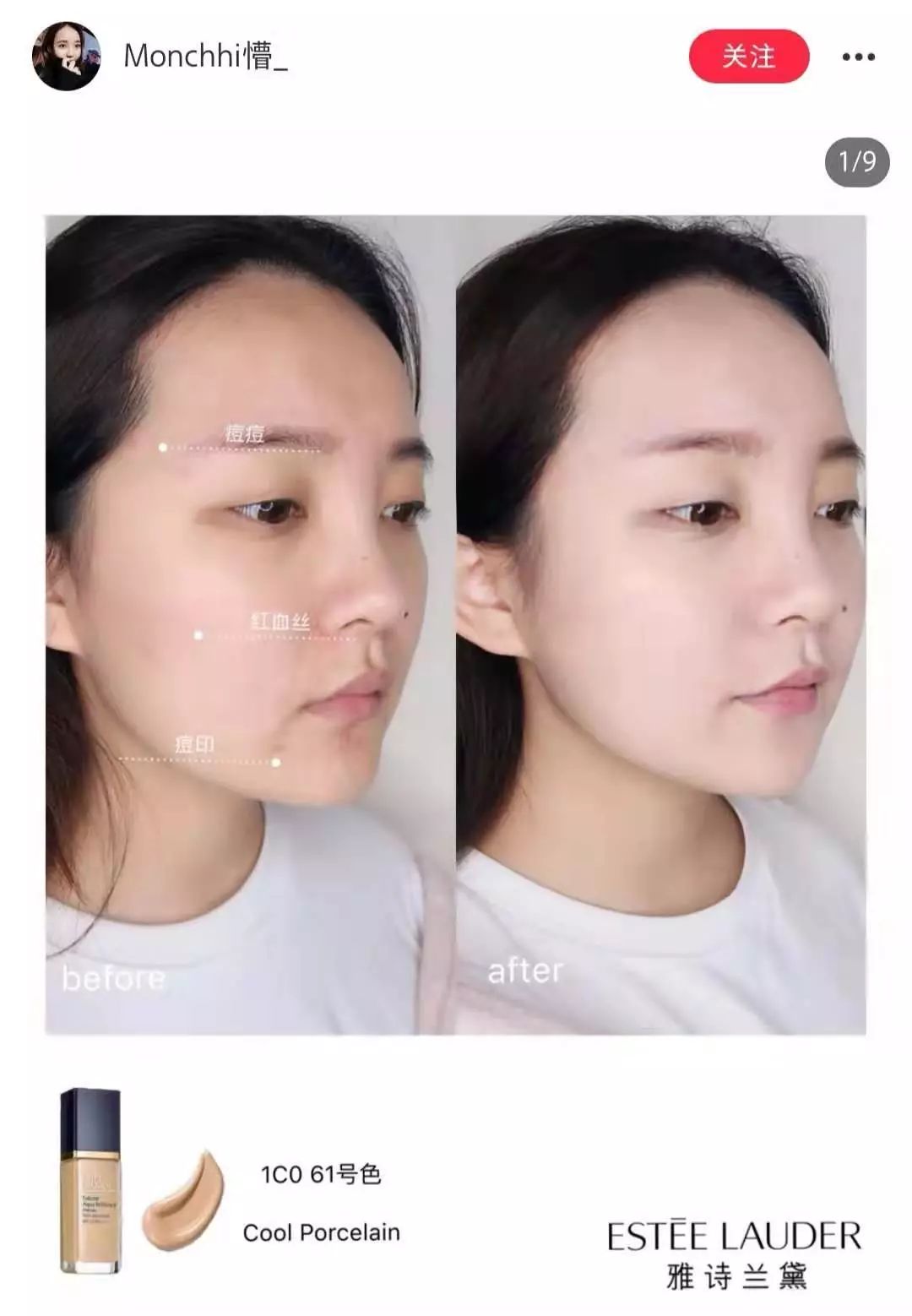Select the "before" label on the left photo
Screen dimensions: 912x1316
pyautogui.click(x=112, y=980)
